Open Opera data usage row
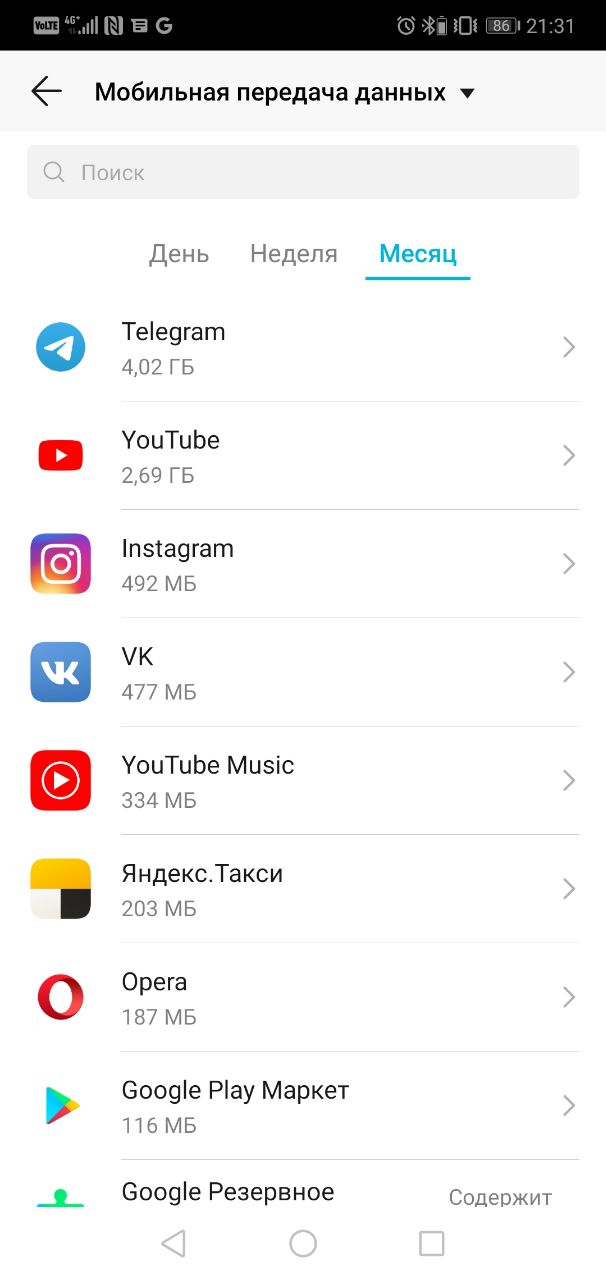Viewport: 606px width, 1280px height. pos(303,998)
